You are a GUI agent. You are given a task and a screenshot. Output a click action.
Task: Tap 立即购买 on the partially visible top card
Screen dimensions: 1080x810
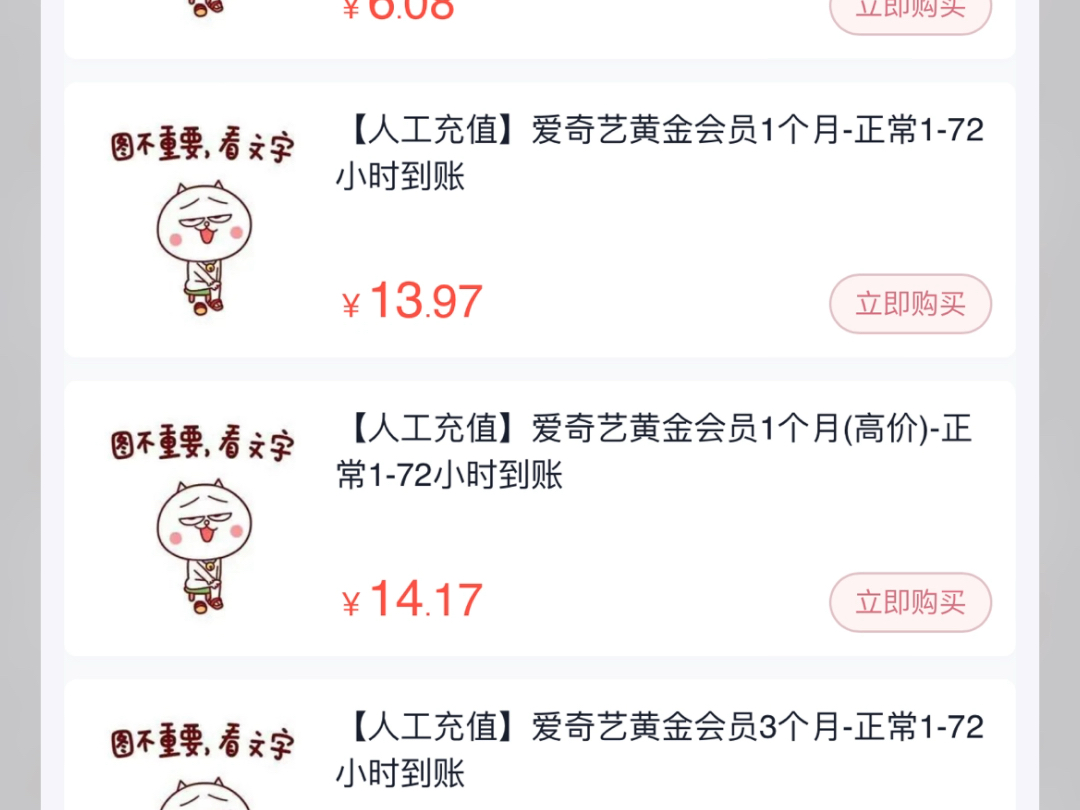(x=910, y=12)
